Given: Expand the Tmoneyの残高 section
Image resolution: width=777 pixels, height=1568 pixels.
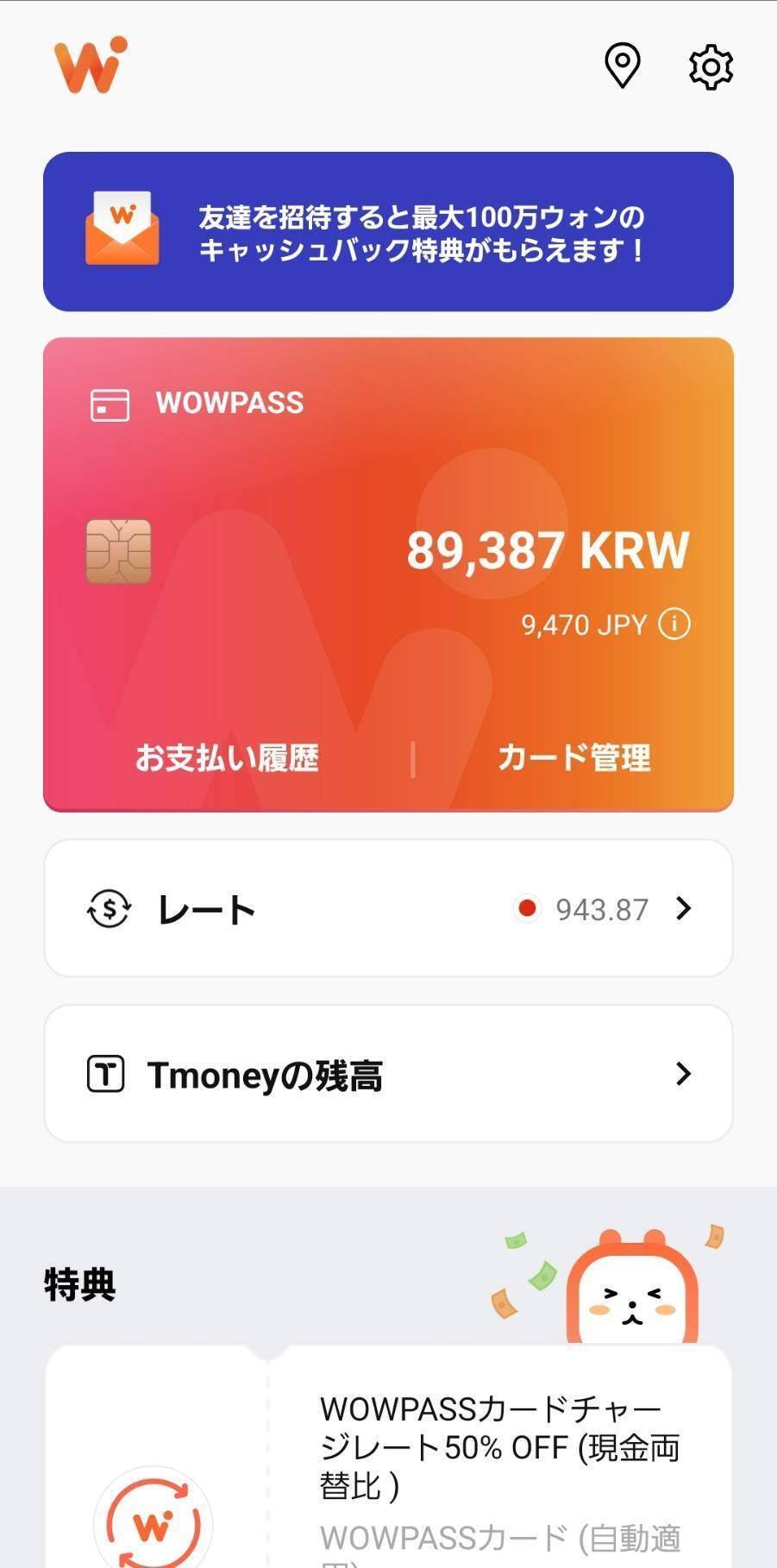Looking at the screenshot, I should click(388, 1073).
